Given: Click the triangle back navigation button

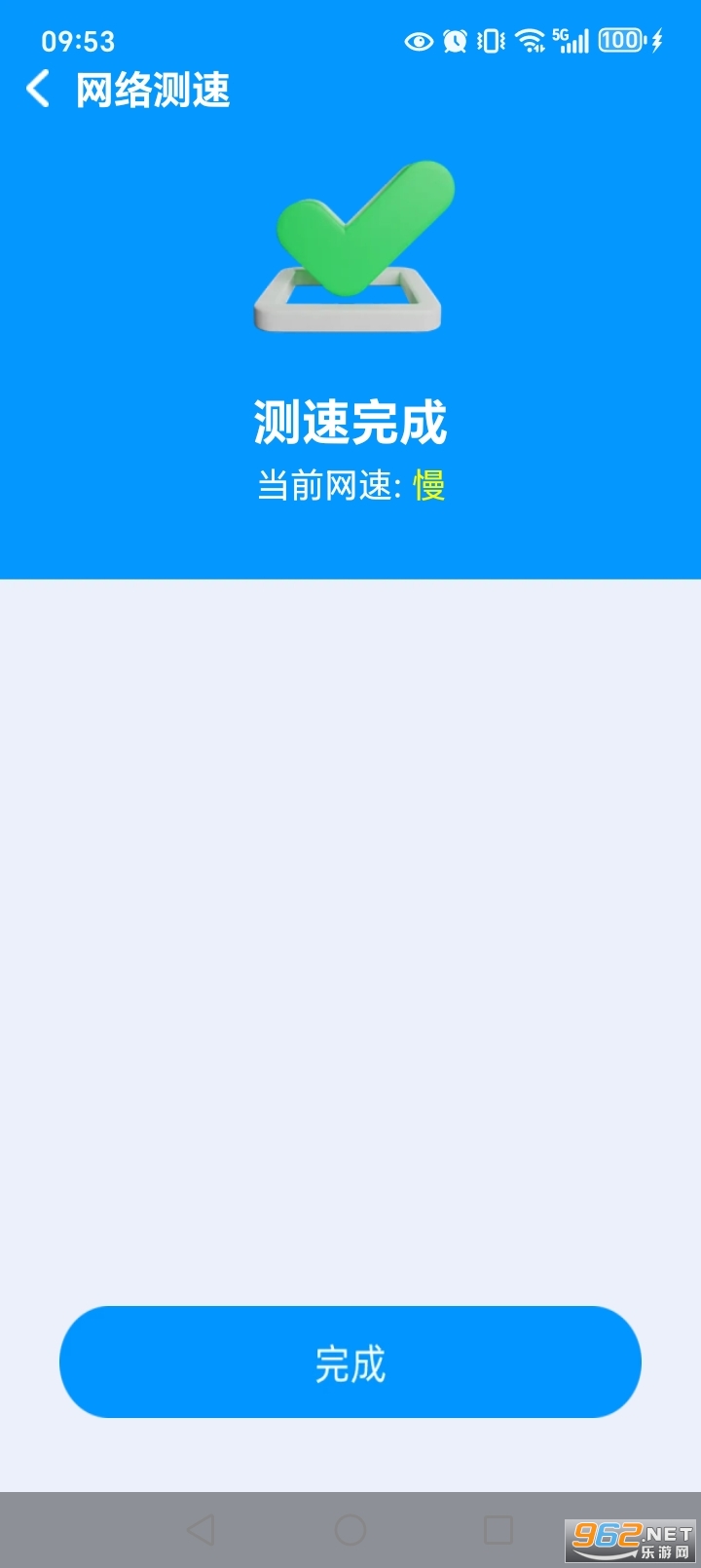Looking at the screenshot, I should 202,1529.
